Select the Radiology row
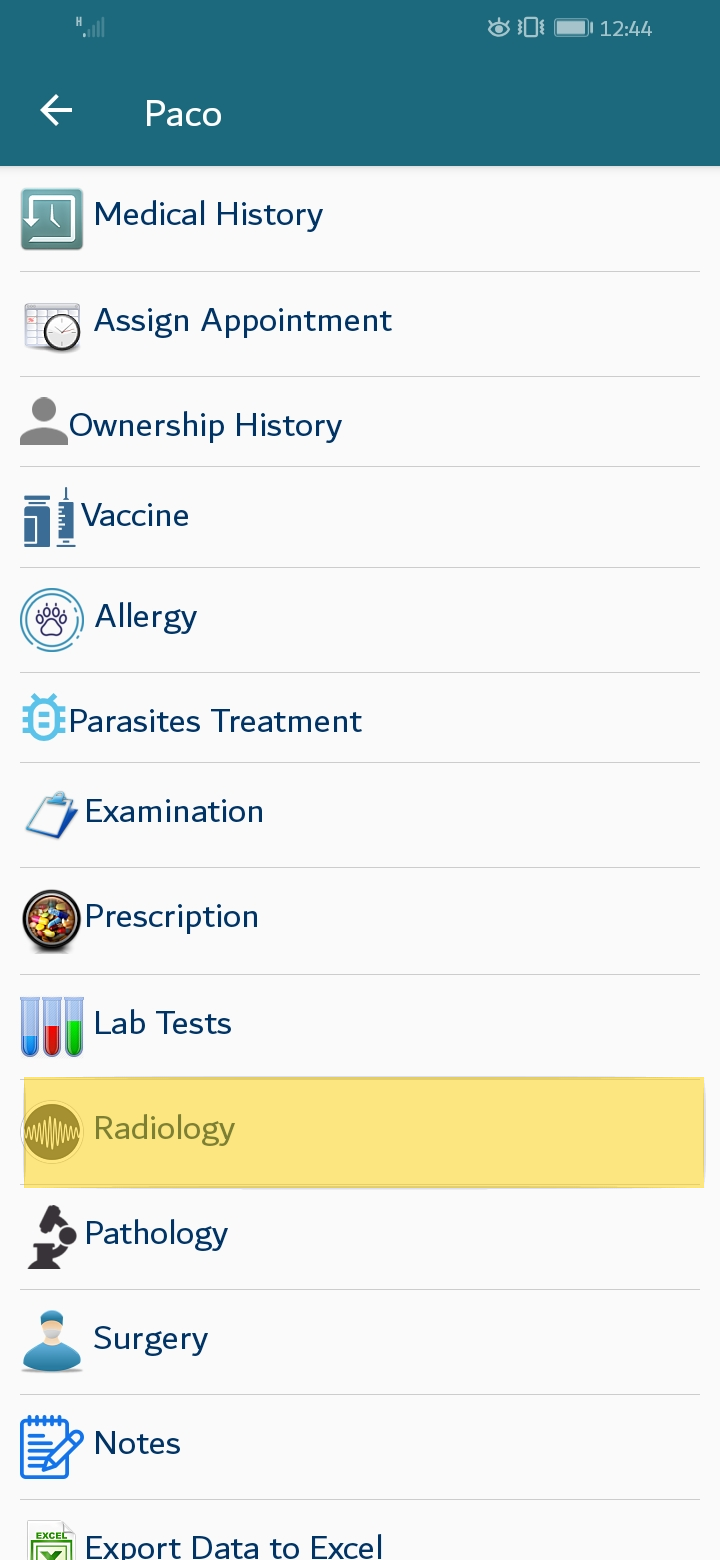Screen dimensions: 720x1560 [362, 1132]
